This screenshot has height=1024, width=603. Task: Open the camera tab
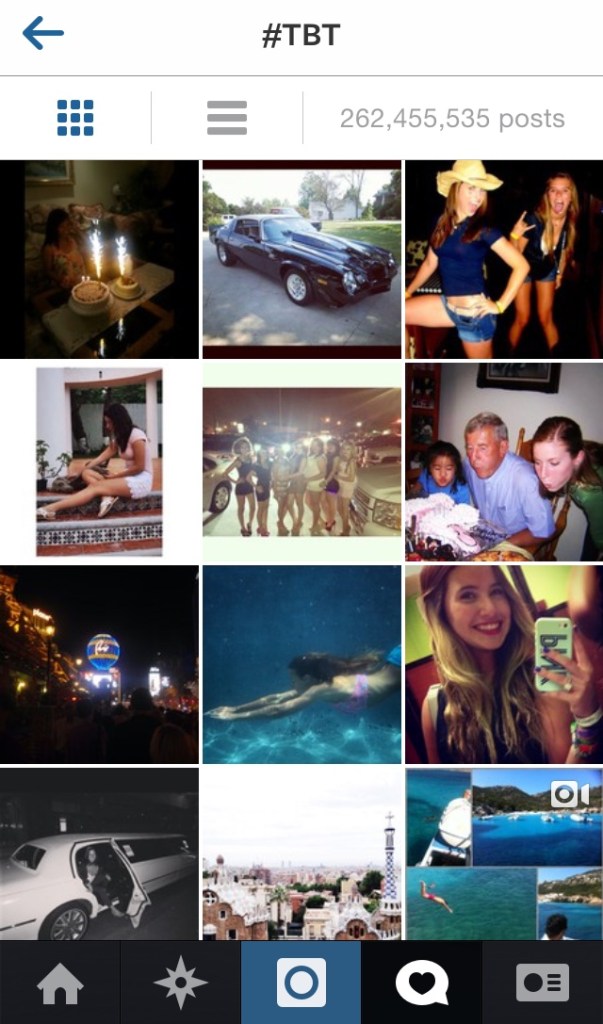click(301, 983)
